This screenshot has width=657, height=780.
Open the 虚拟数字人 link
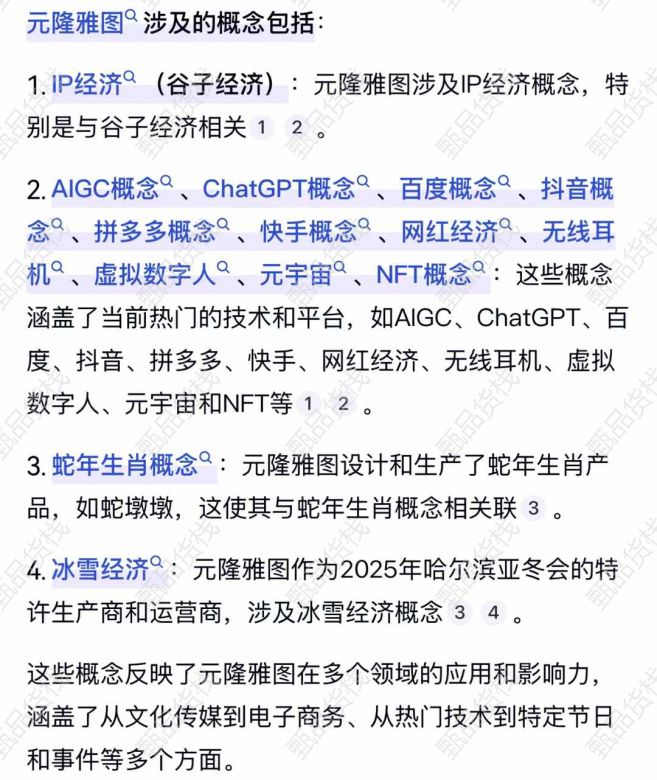(x=160, y=275)
